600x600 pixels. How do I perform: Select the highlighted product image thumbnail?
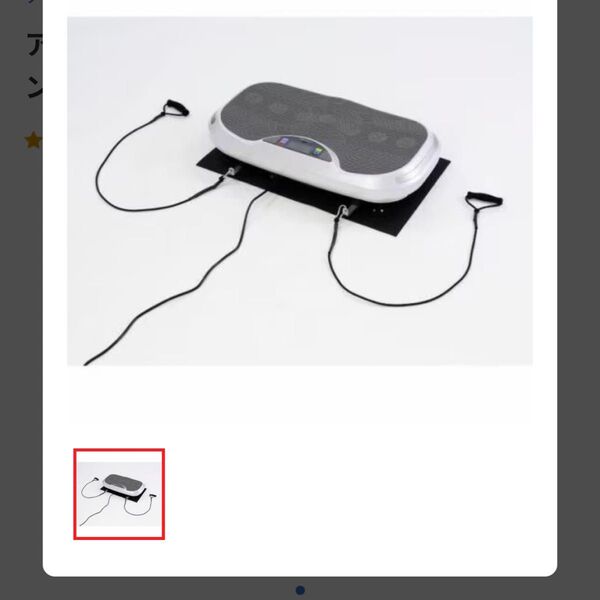pos(119,494)
